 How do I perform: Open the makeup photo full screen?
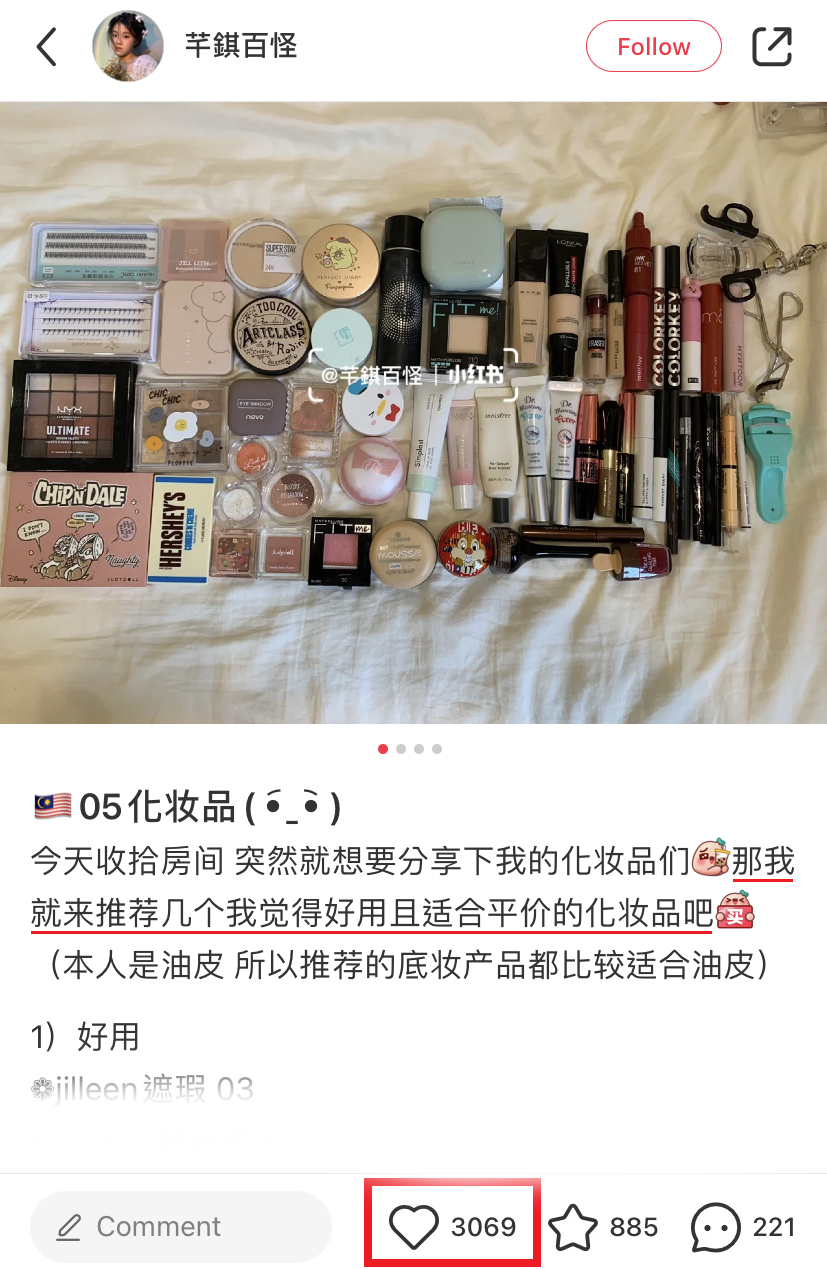click(413, 412)
